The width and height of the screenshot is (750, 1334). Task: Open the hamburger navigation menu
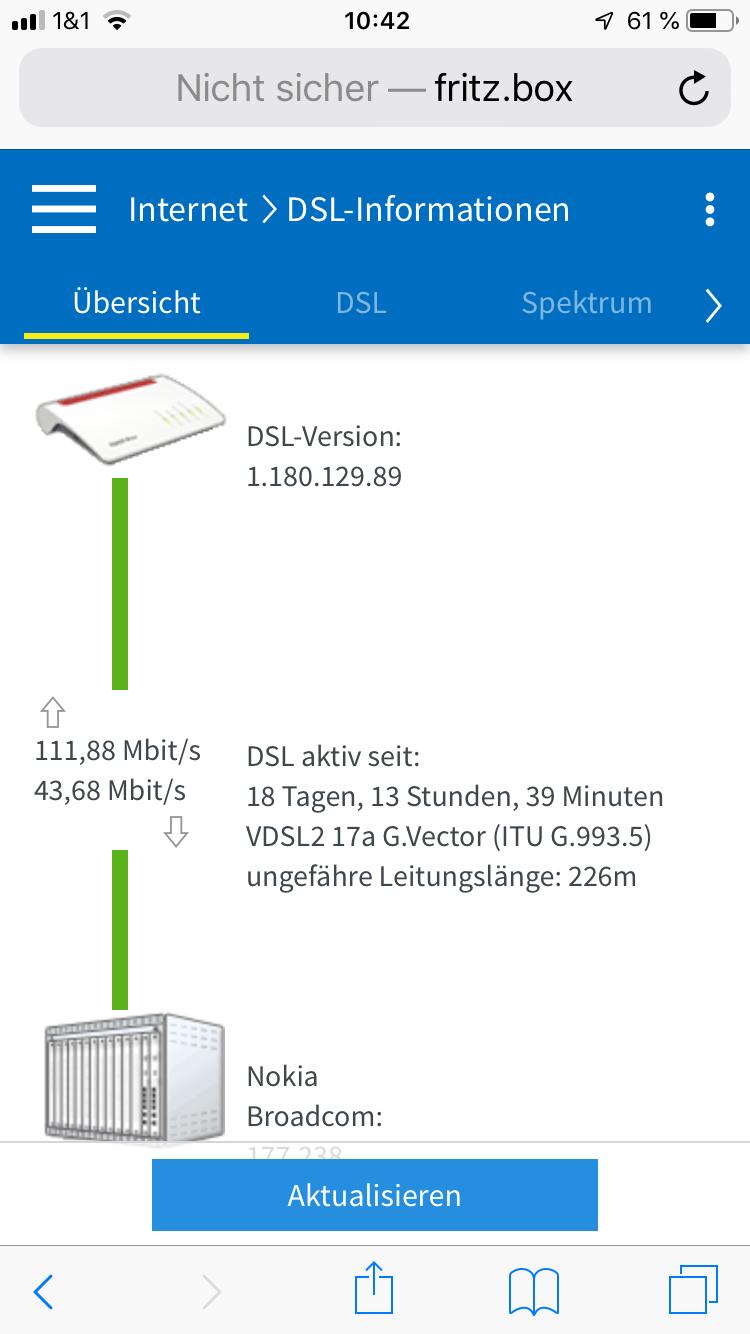tap(64, 210)
